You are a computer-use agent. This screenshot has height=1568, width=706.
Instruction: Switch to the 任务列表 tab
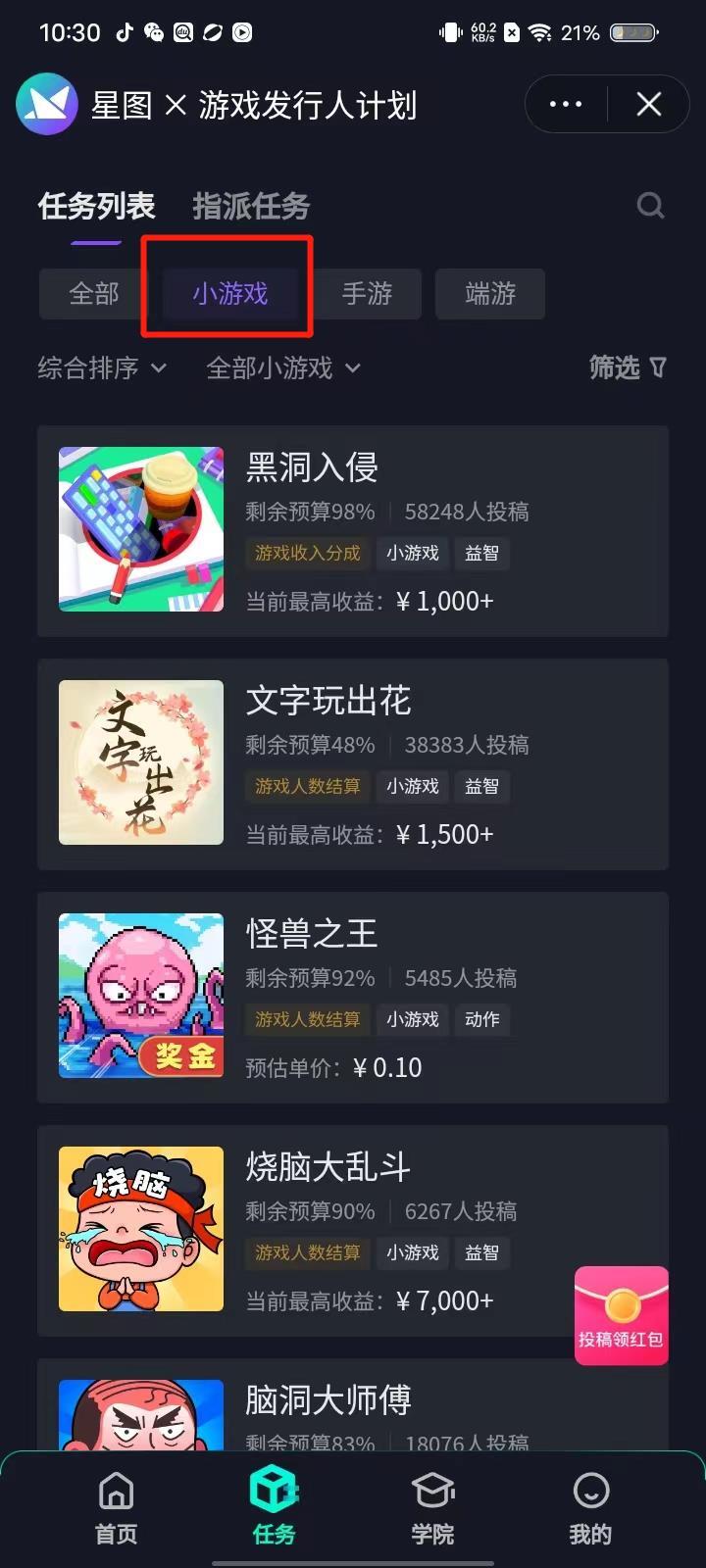(x=96, y=206)
